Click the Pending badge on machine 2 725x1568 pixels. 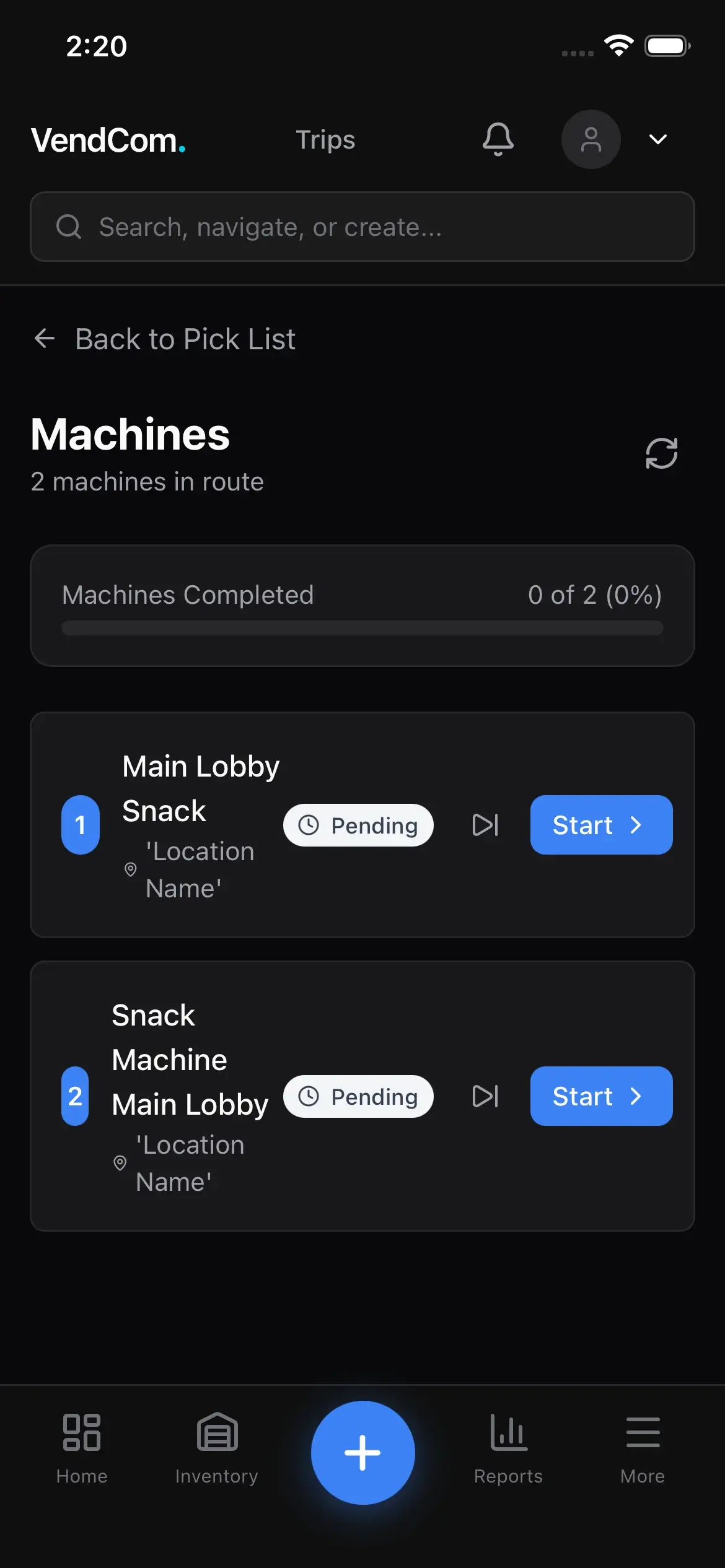(358, 1095)
